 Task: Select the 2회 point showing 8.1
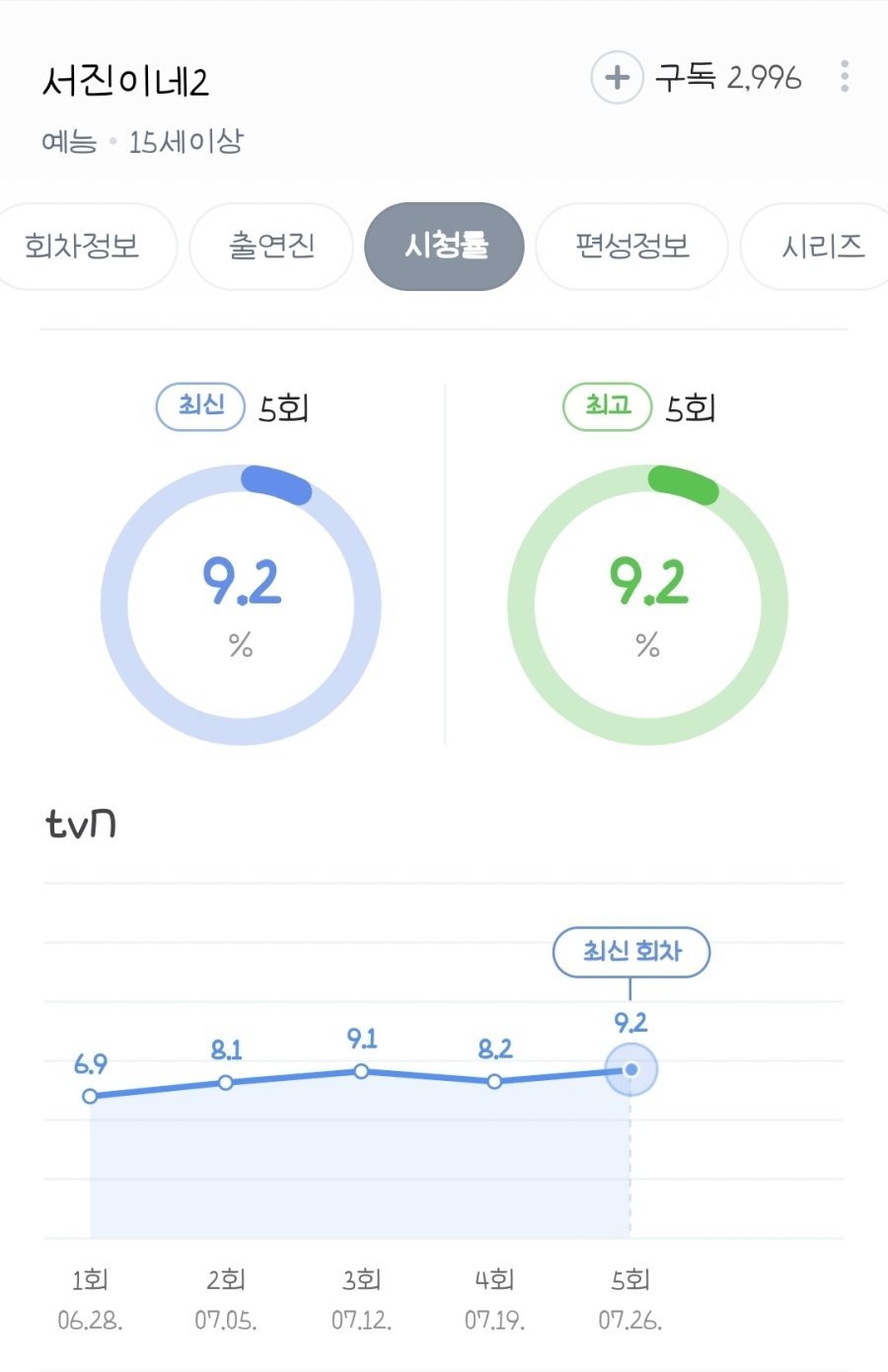coord(226,1082)
